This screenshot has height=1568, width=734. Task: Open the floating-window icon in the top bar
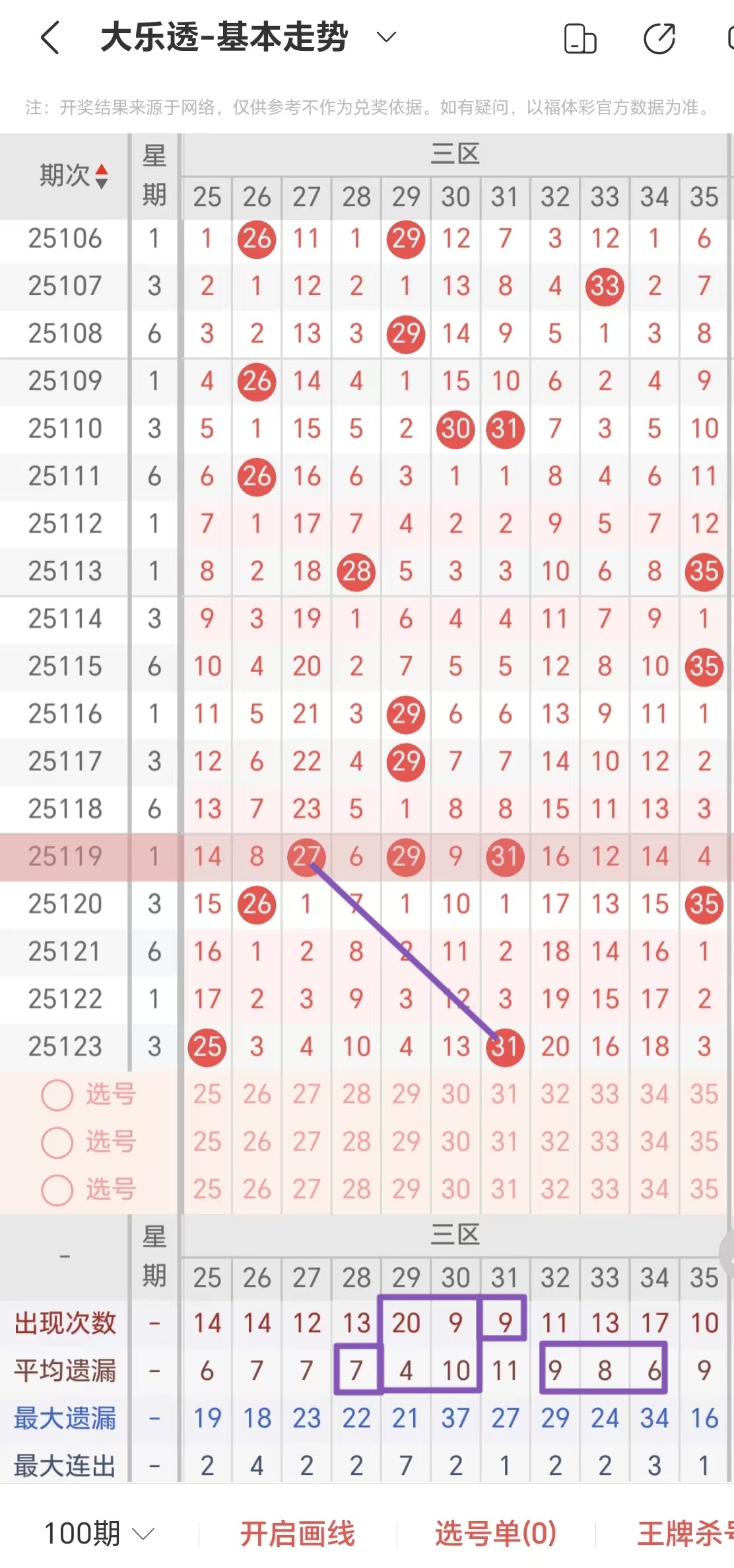pos(580,39)
